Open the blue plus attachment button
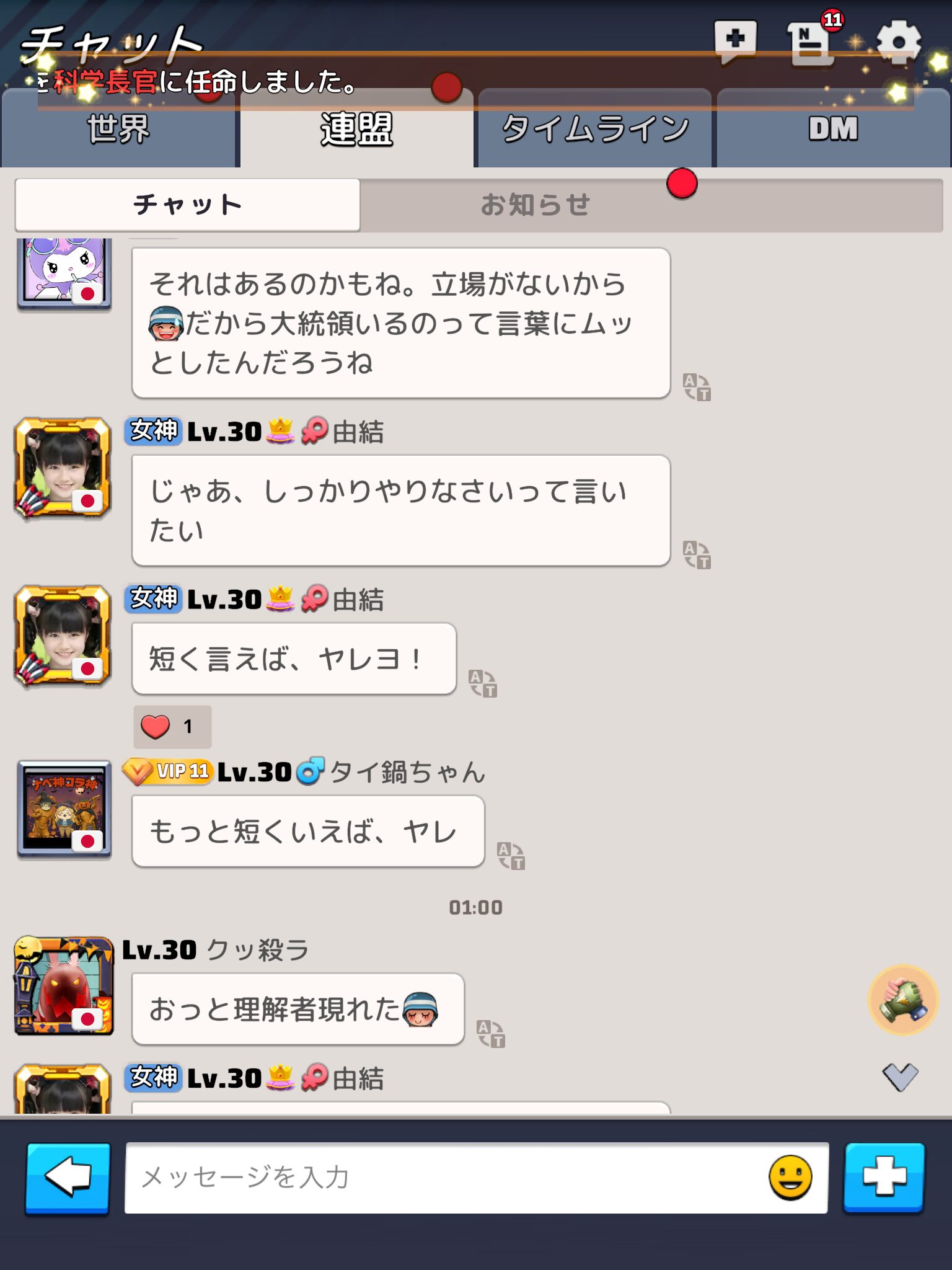The image size is (952, 1270). click(x=884, y=1178)
